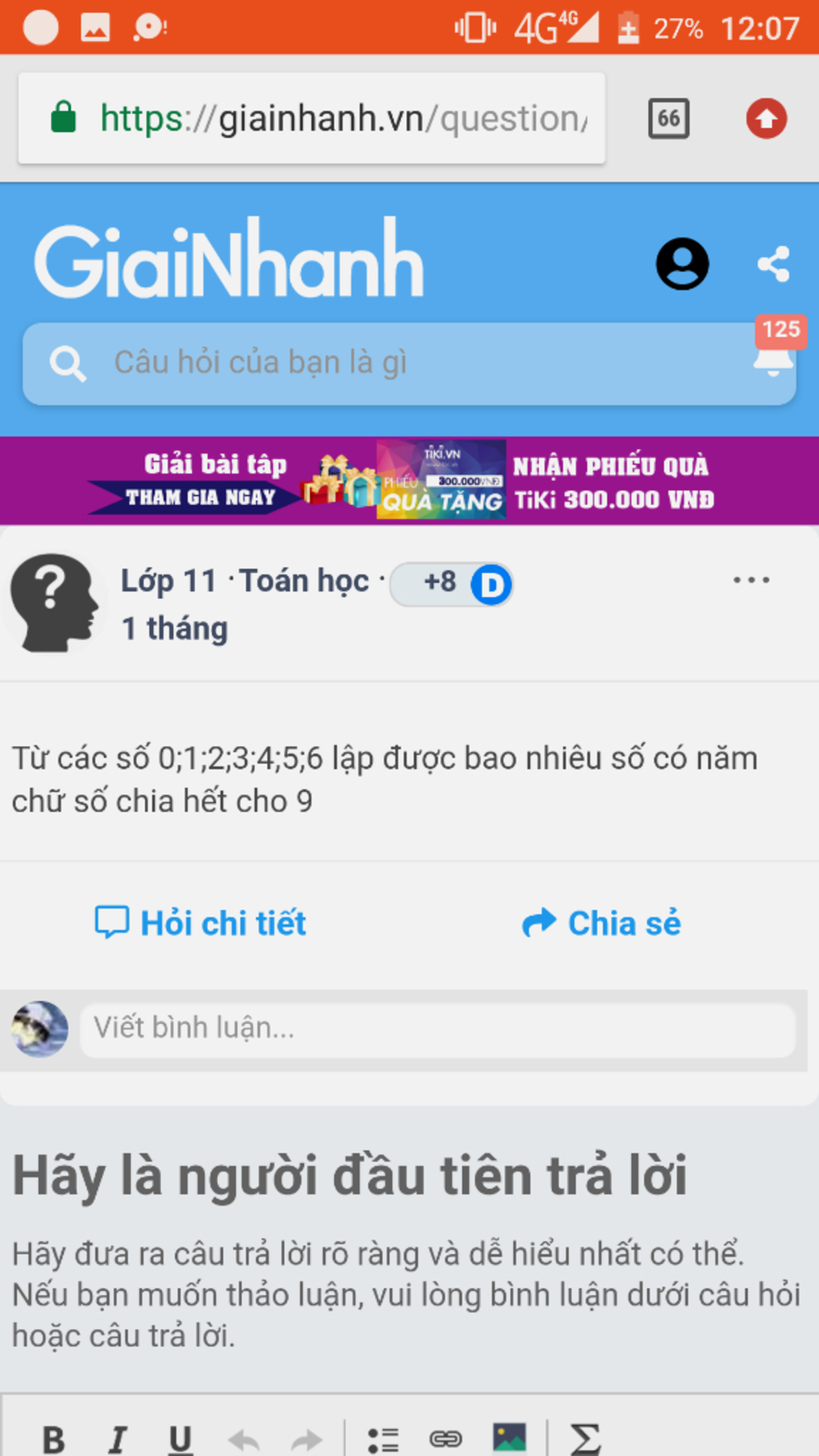The image size is (819, 1456).
Task: Tap the red upload arrow browser icon
Action: [x=766, y=119]
